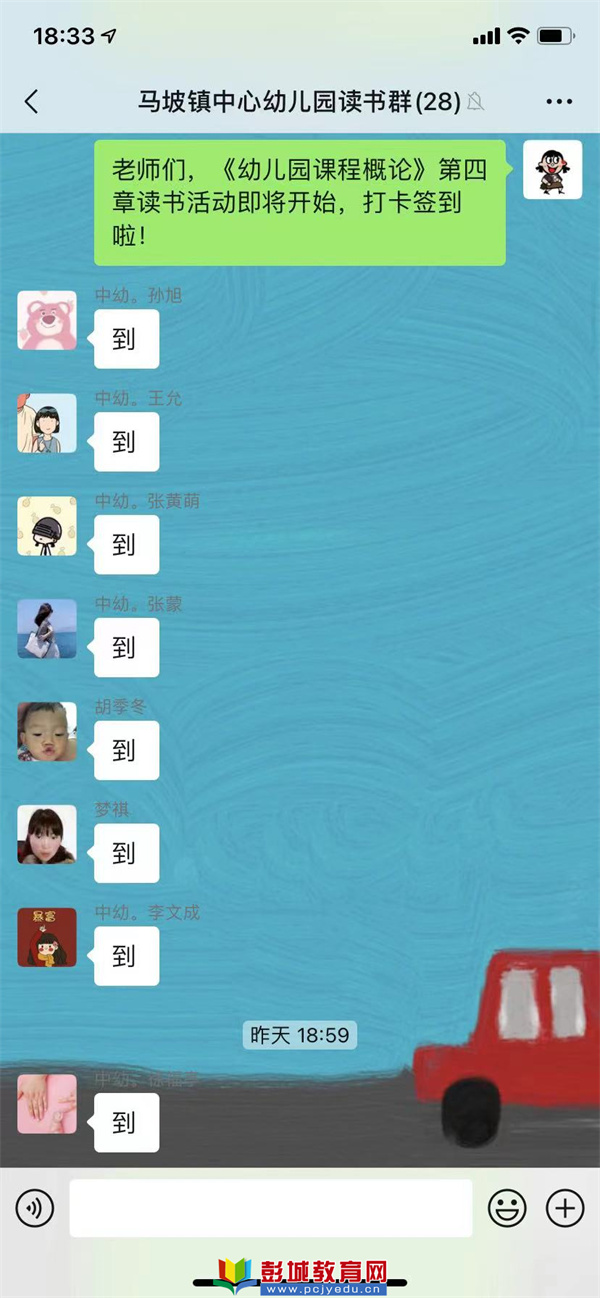Image resolution: width=600 pixels, height=1298 pixels.
Task: View 王允's profile avatar
Action: tap(47, 423)
